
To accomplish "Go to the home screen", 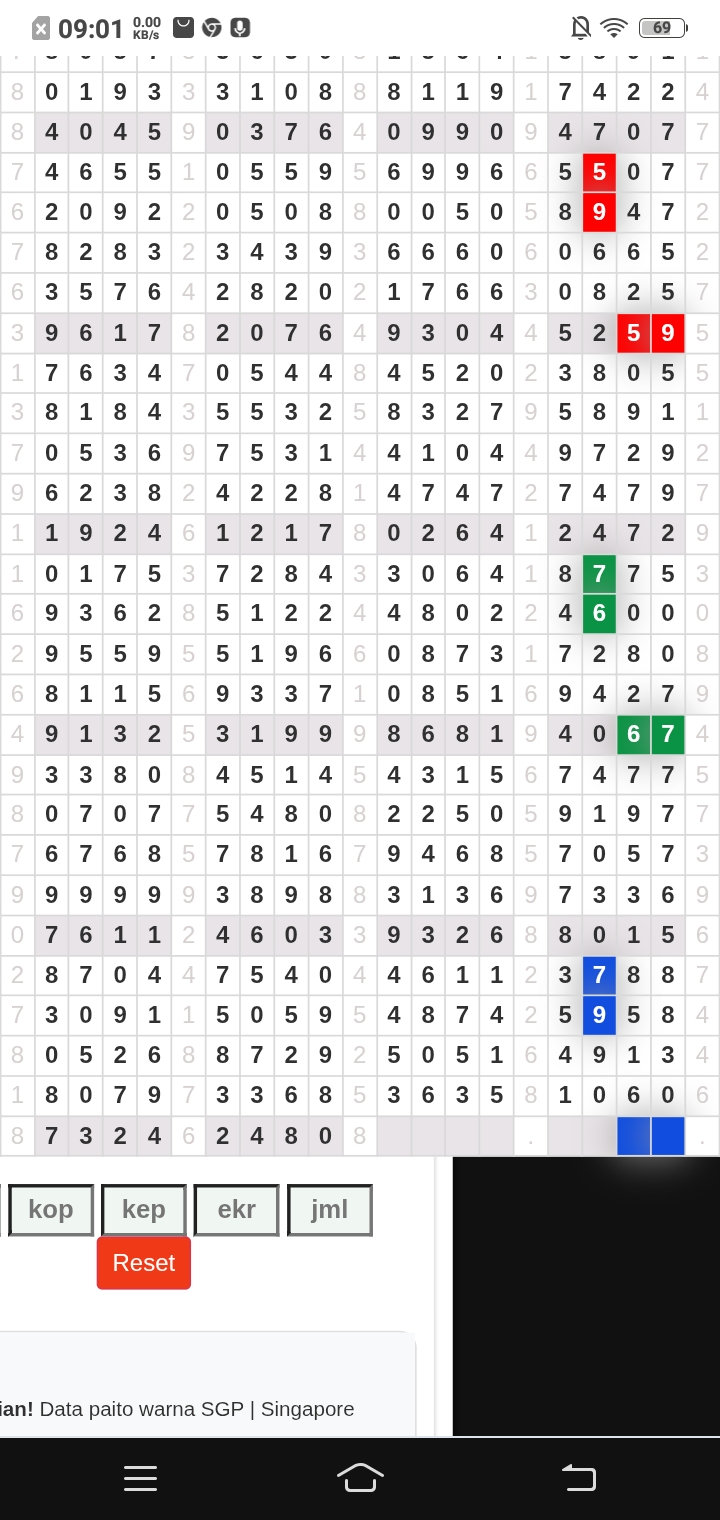I will pyautogui.click(x=360, y=1477).
